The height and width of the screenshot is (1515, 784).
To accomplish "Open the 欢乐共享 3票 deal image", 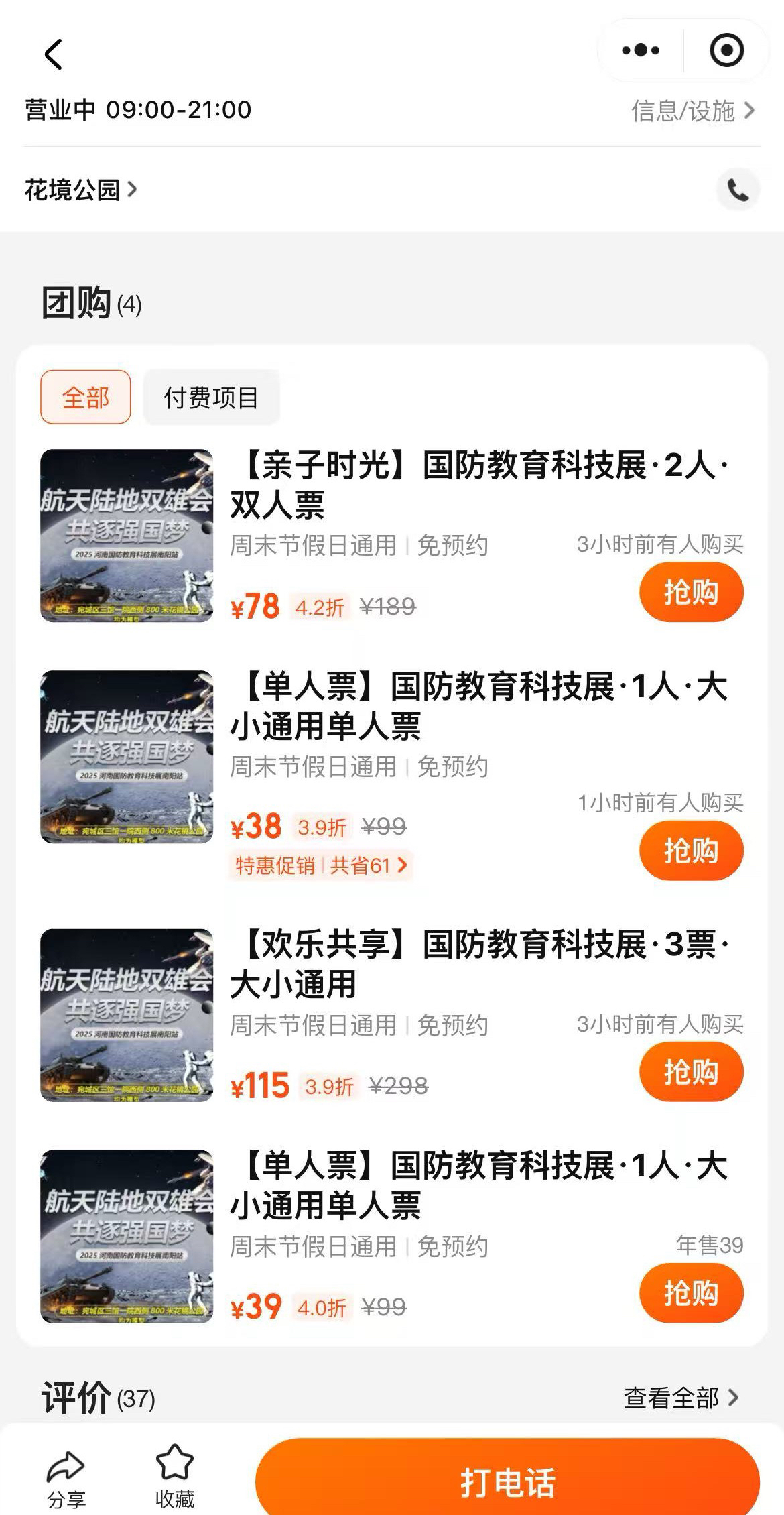I will pyautogui.click(x=127, y=1015).
